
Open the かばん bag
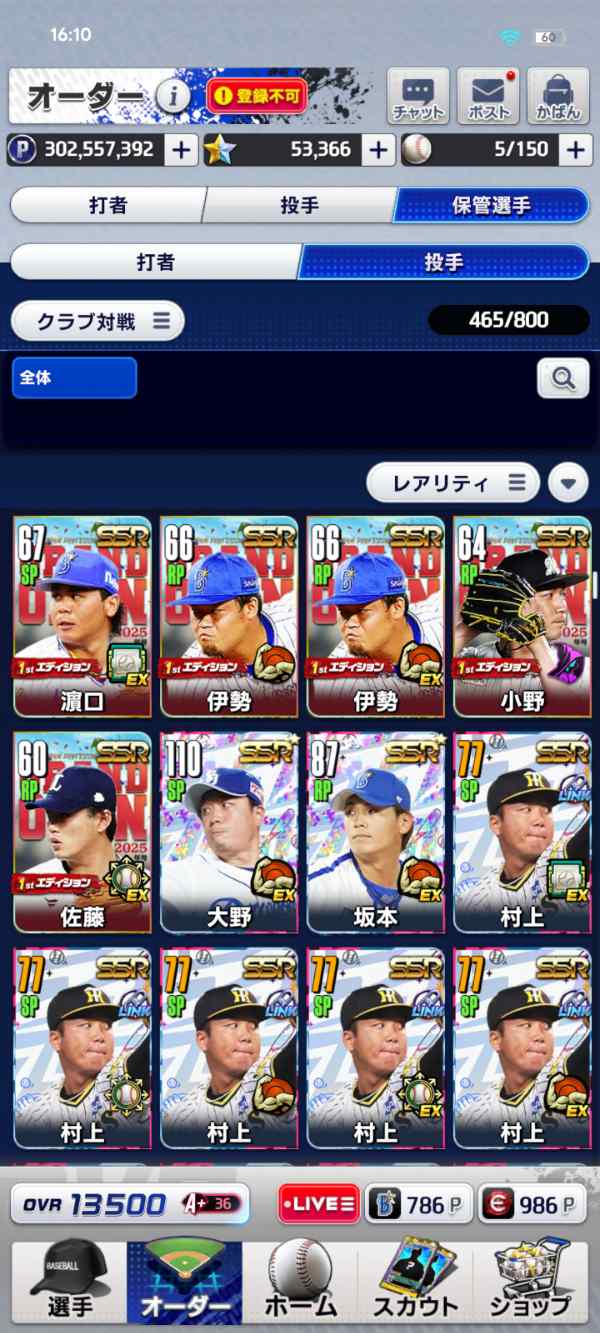[x=558, y=95]
